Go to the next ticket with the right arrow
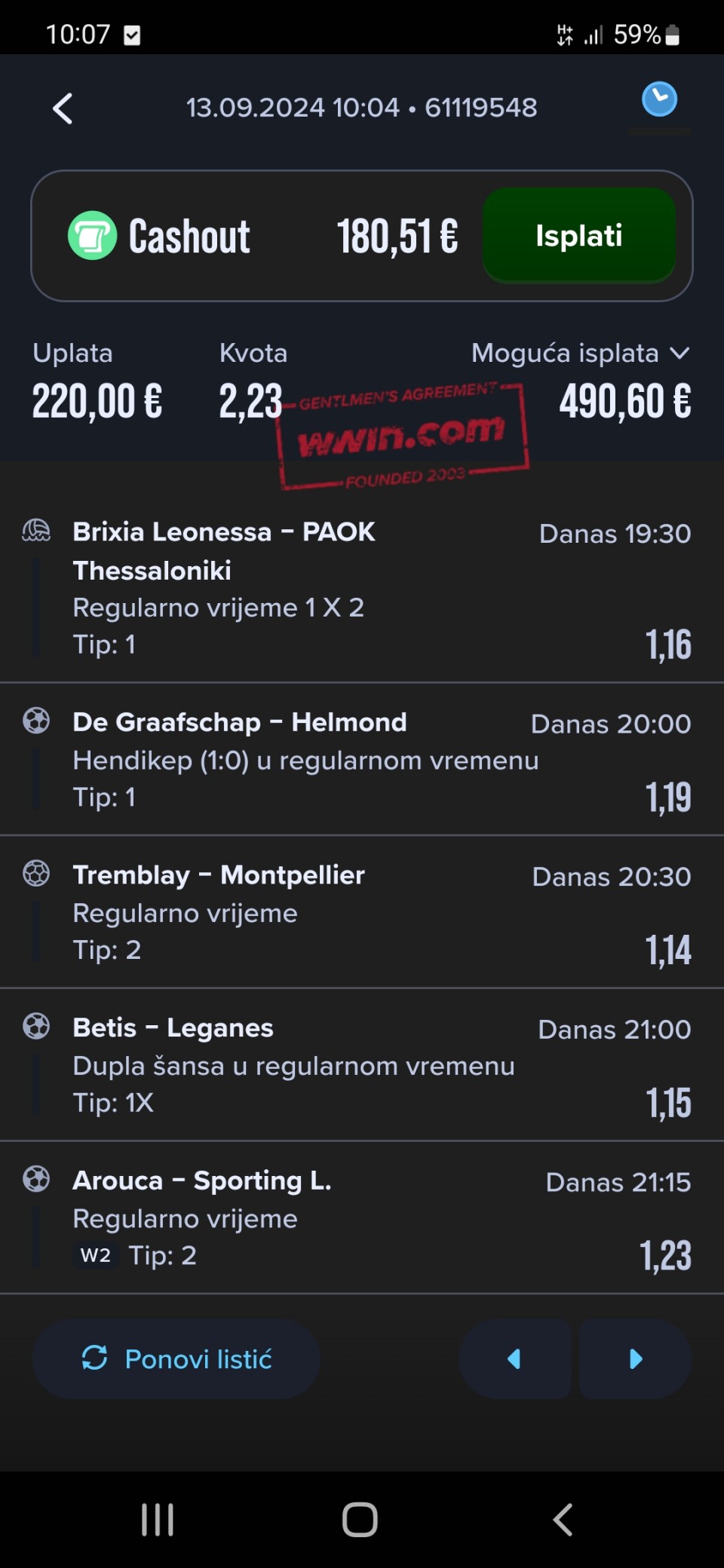The image size is (724, 1568). coord(635,1359)
